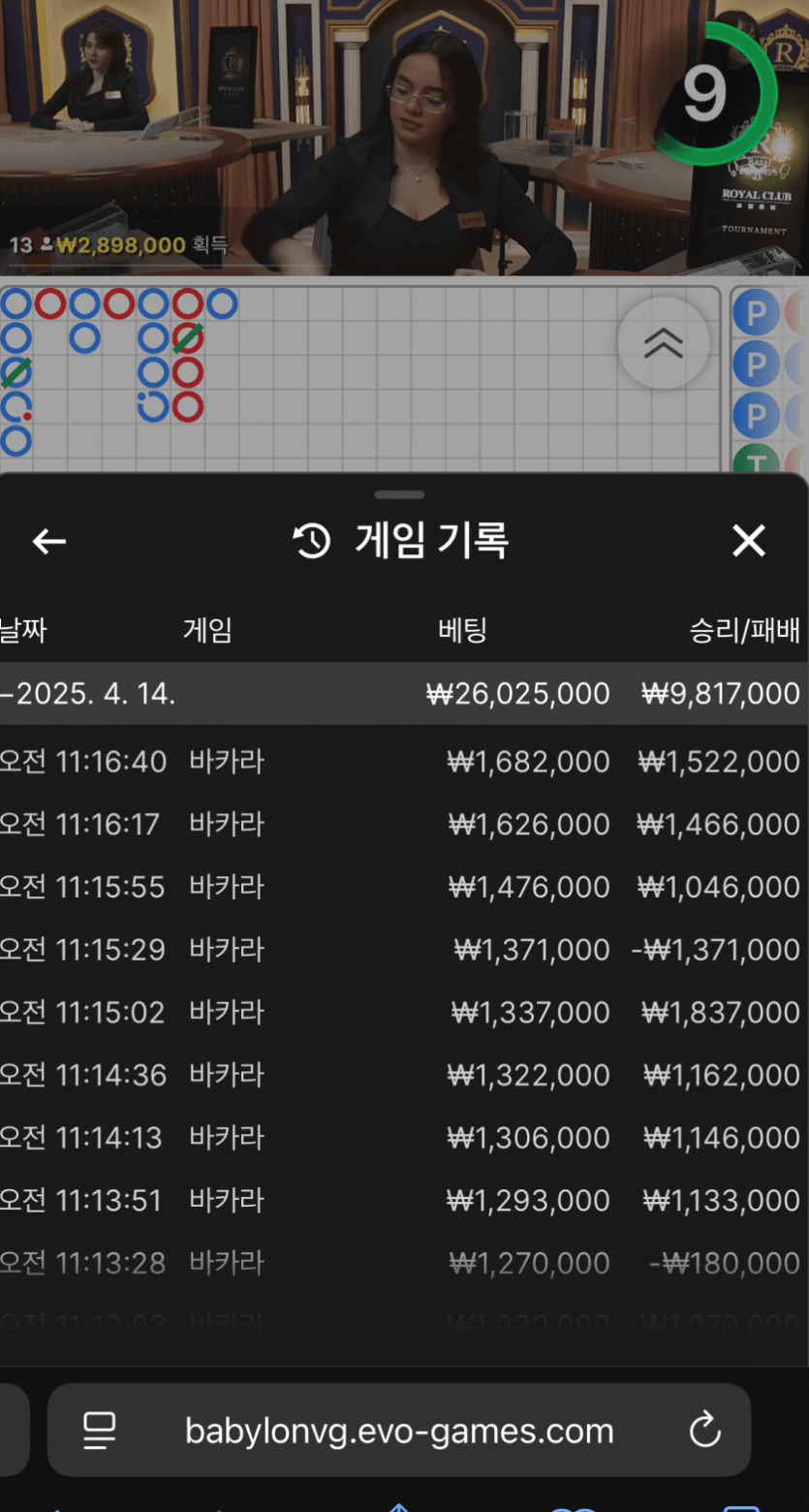
Task: Open the 오전 11:14:13 바카라 record
Action: point(404,1138)
